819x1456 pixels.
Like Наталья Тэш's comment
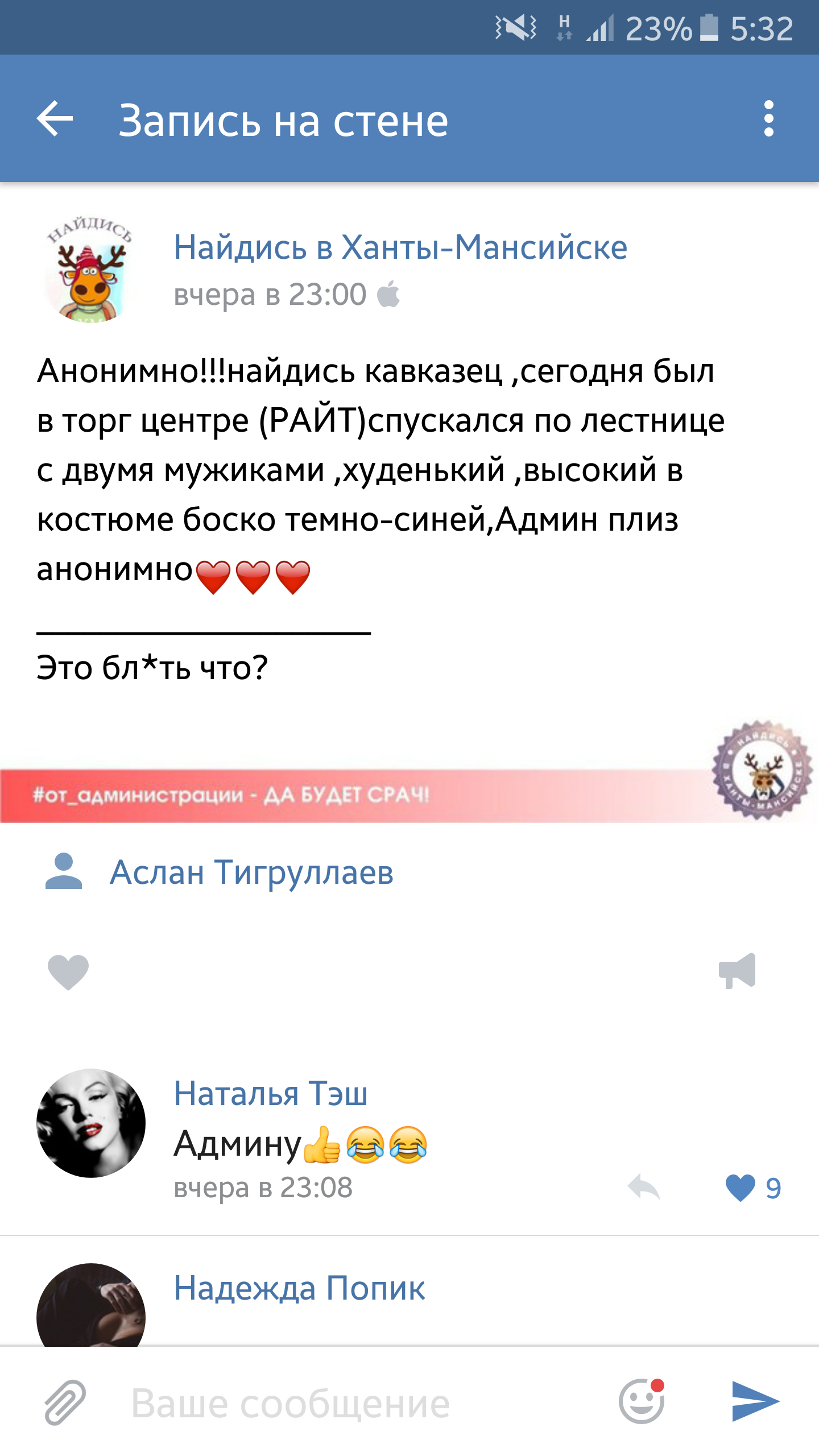pyautogui.click(x=741, y=1188)
